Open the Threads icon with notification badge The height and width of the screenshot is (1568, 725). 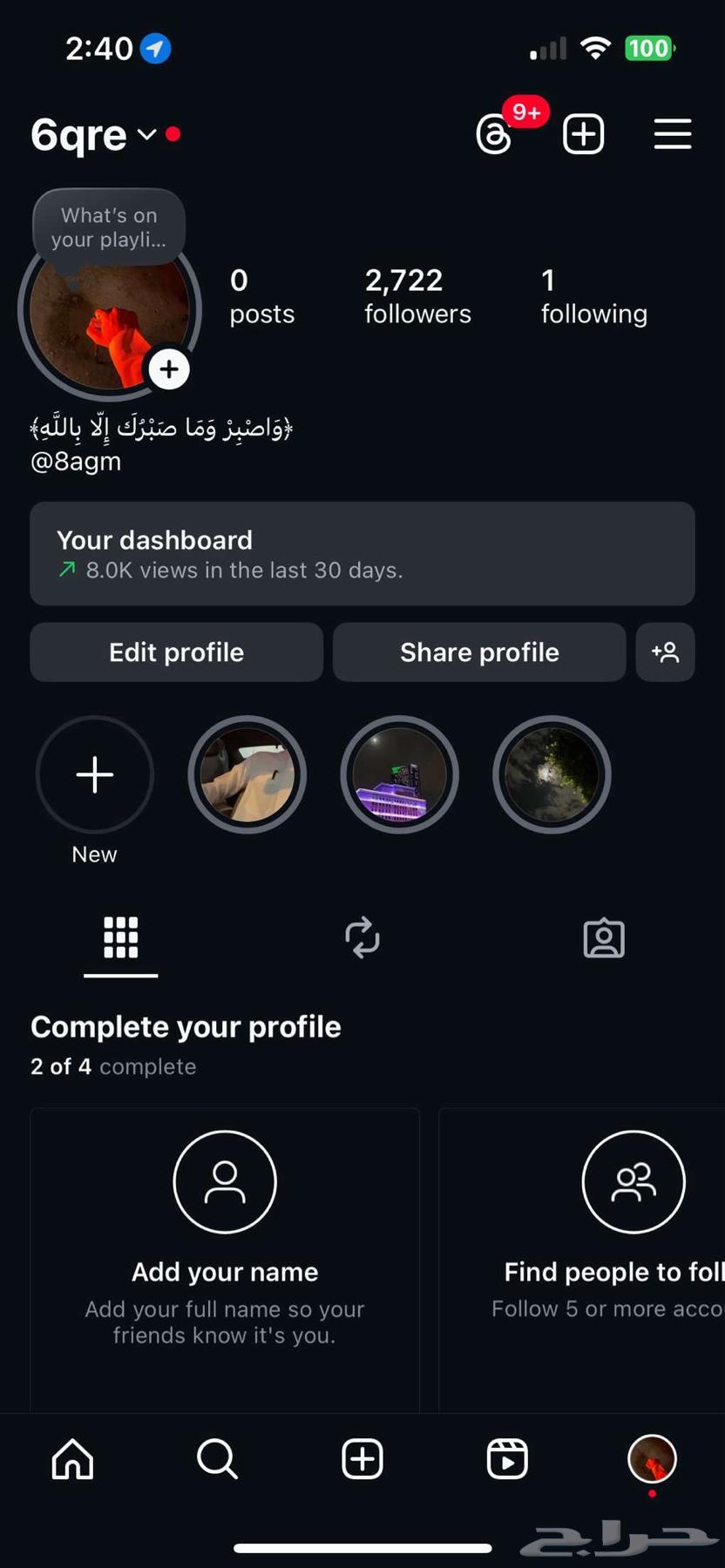[493, 133]
